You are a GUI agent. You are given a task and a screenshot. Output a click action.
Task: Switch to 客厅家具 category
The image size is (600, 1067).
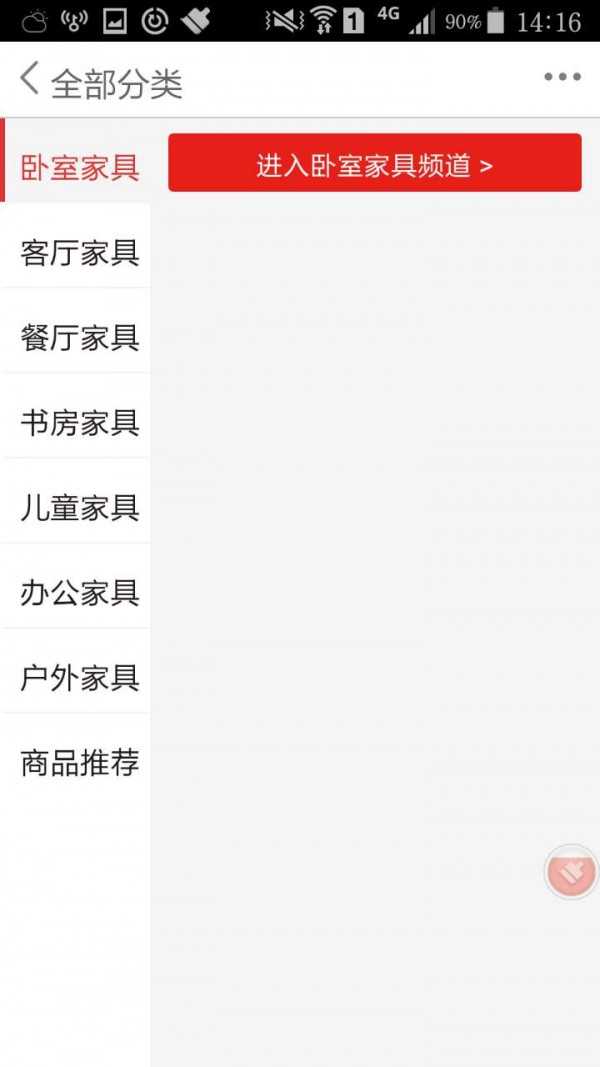coord(78,252)
